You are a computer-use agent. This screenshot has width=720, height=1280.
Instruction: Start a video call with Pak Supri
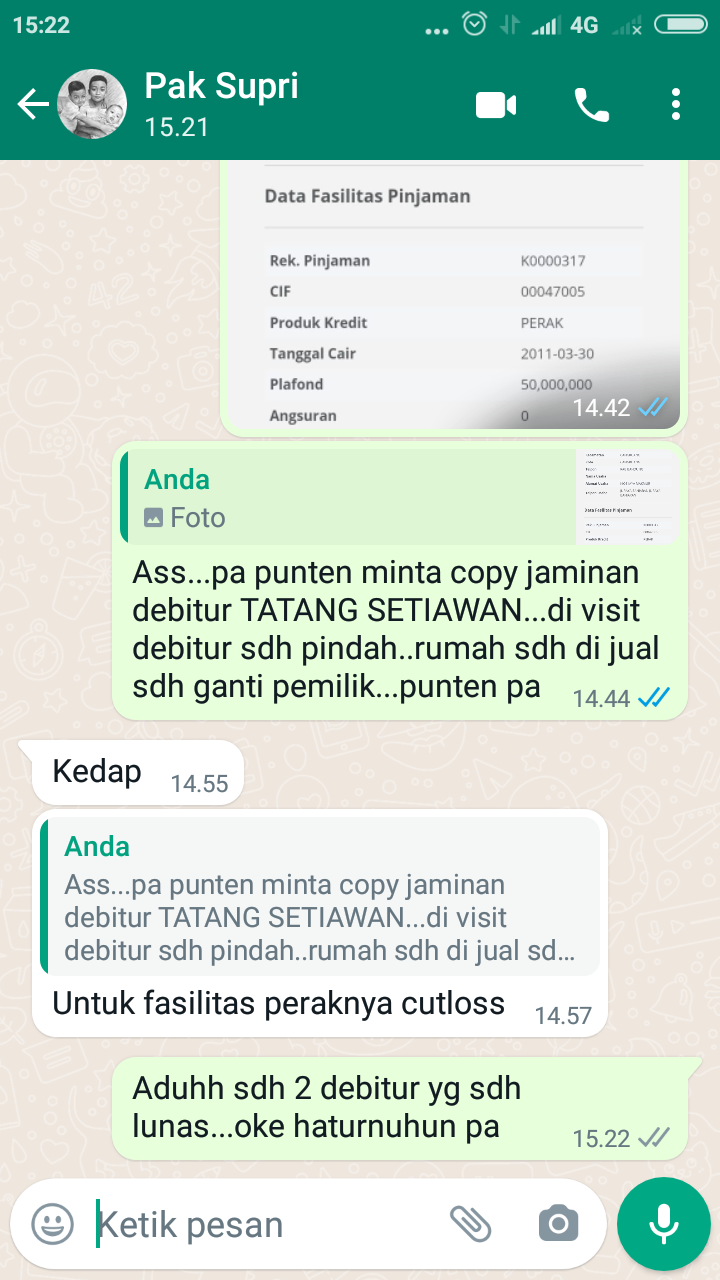pos(496,104)
